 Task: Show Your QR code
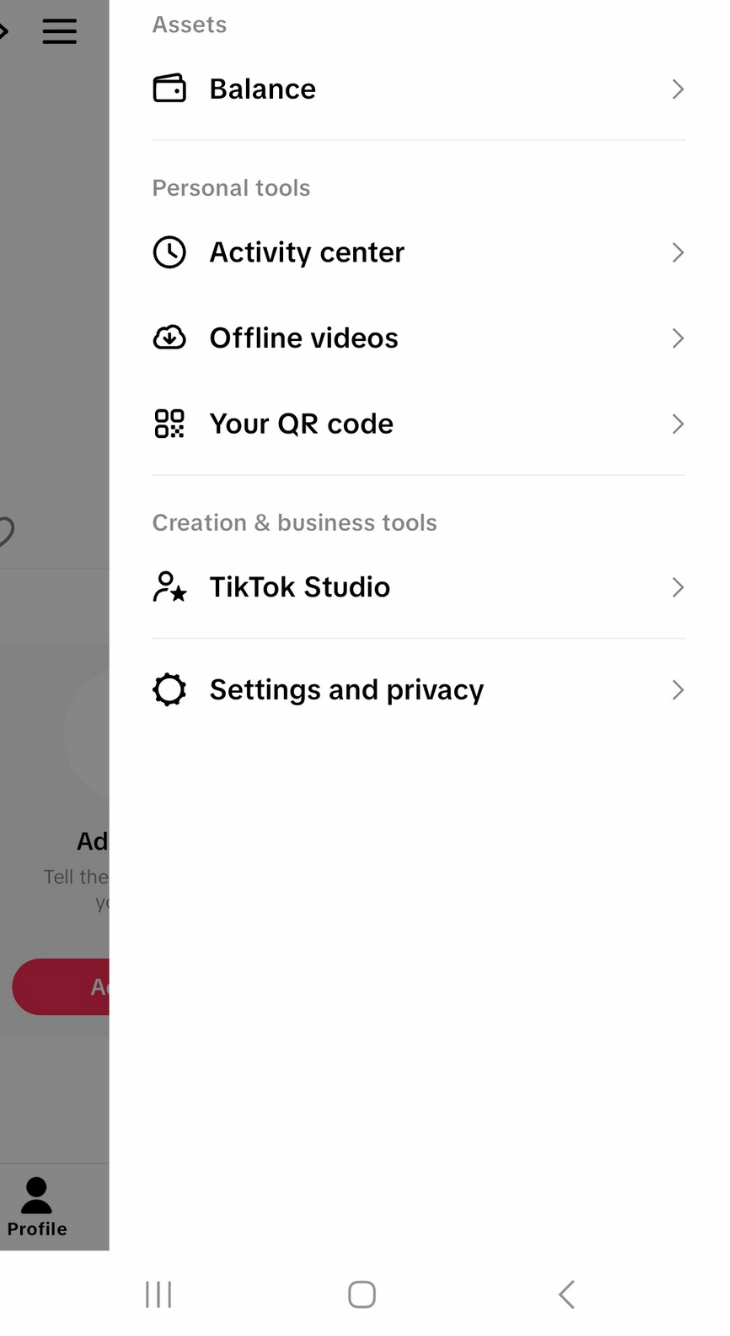click(418, 424)
